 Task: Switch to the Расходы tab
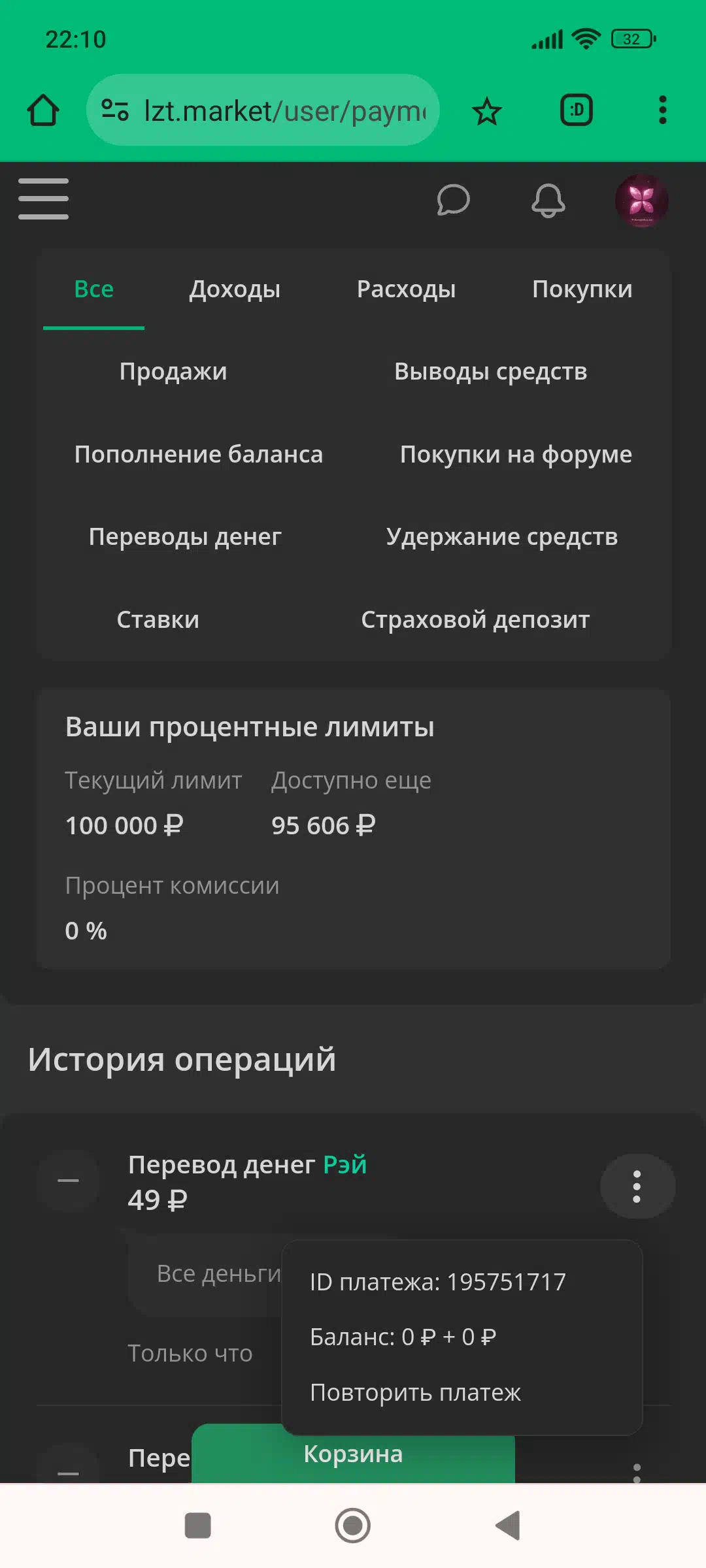tap(406, 289)
